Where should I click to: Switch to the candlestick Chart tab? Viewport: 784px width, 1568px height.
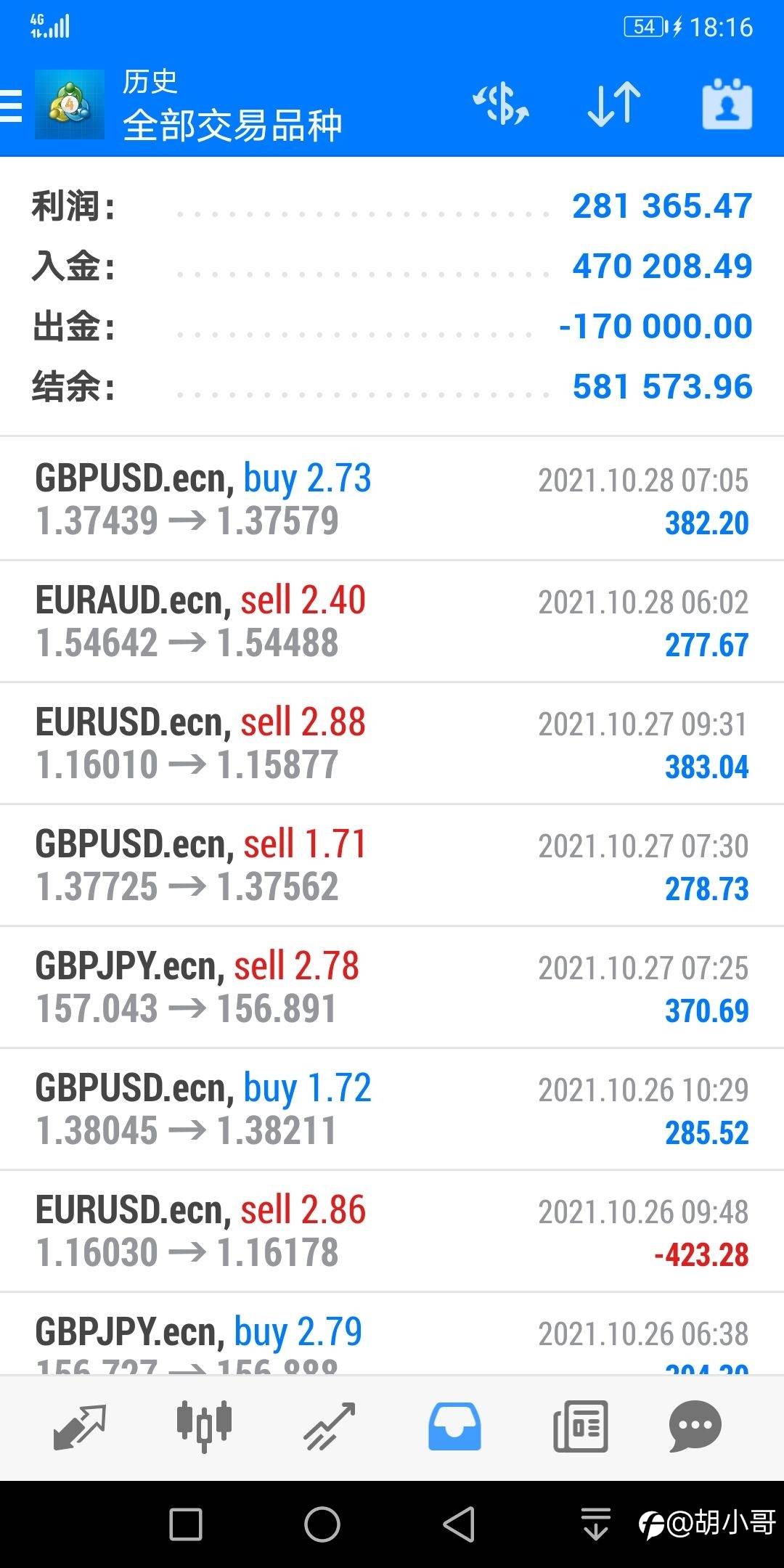tap(204, 1427)
